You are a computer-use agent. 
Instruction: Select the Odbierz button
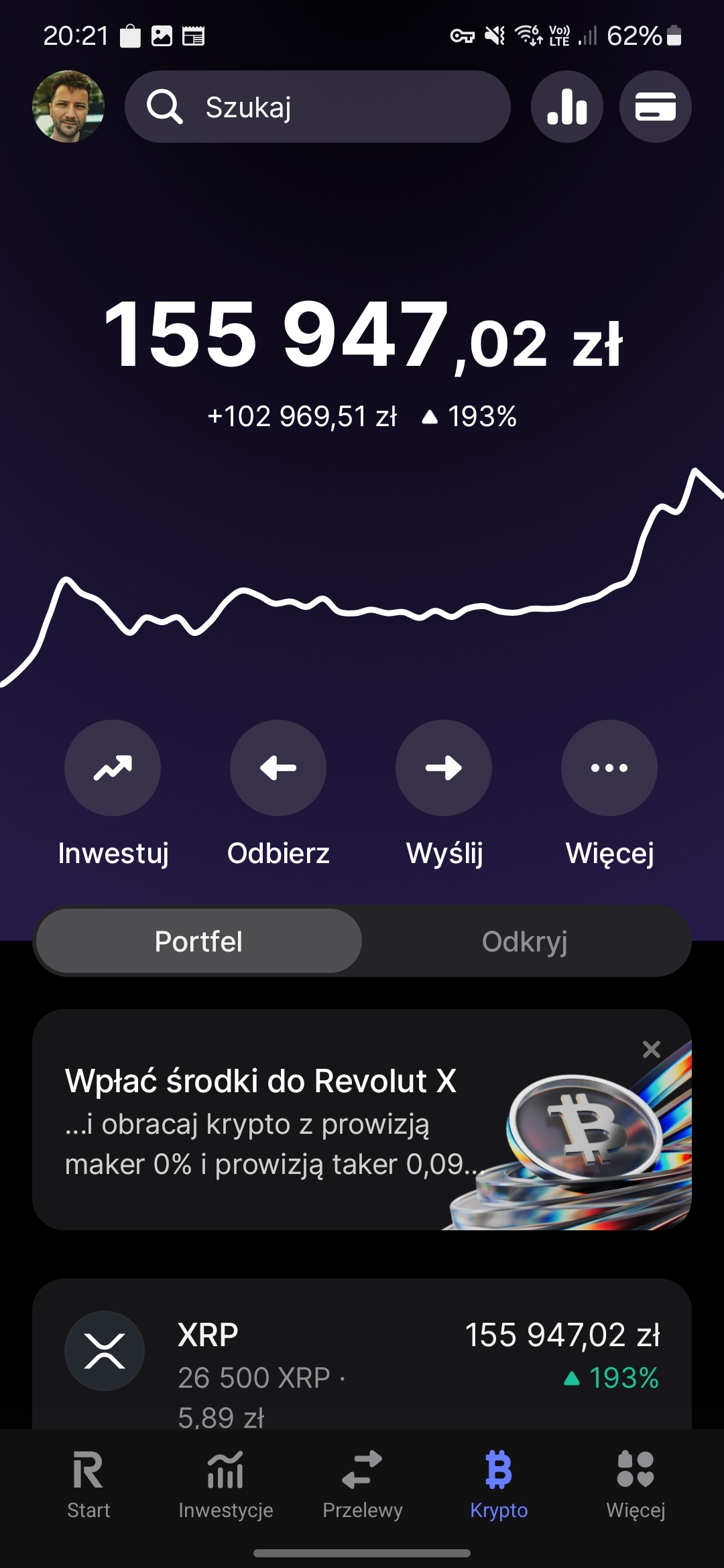tap(278, 768)
